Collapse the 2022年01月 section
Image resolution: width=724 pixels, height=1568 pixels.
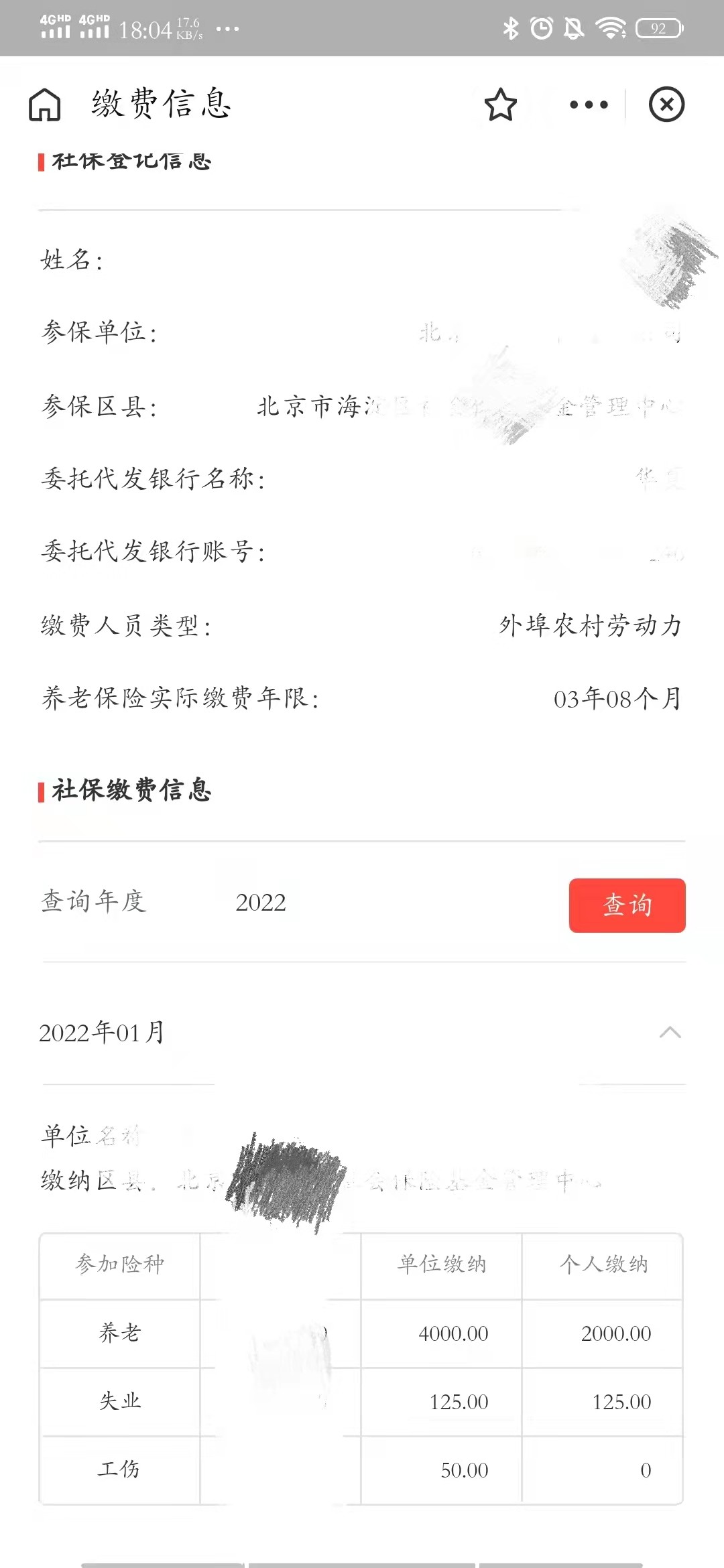(x=670, y=1033)
